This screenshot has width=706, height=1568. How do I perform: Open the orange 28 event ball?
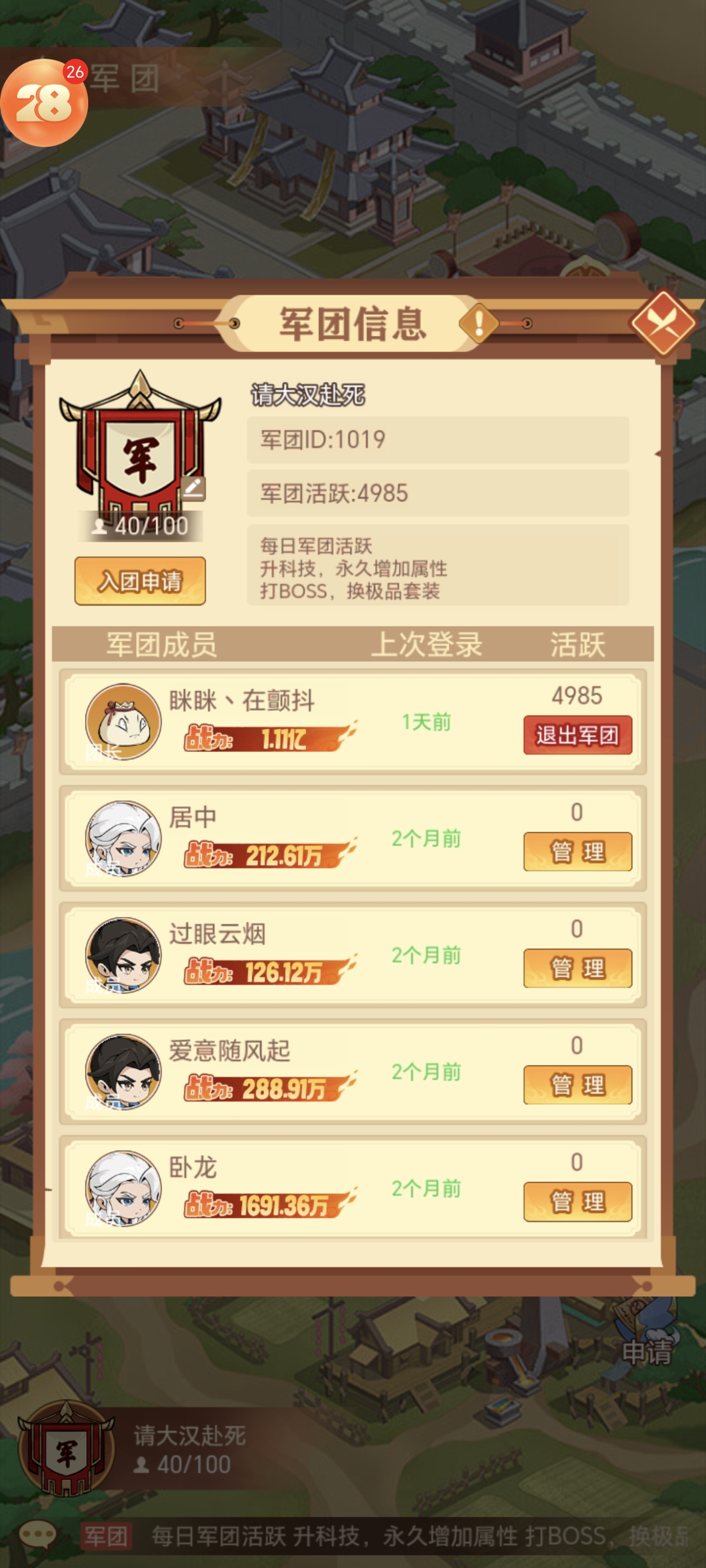tap(44, 103)
